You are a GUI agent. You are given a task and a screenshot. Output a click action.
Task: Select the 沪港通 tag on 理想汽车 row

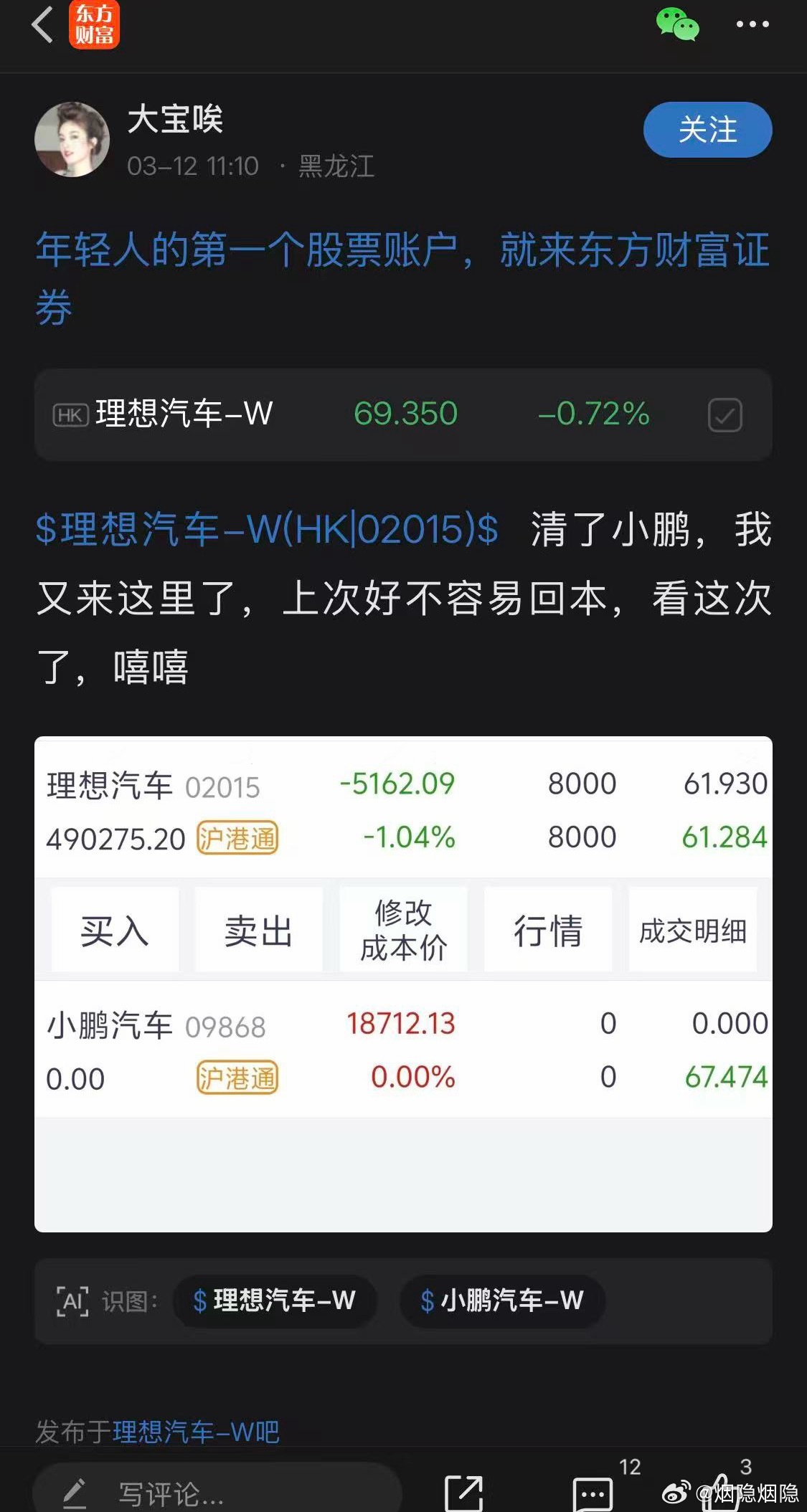pos(239,838)
